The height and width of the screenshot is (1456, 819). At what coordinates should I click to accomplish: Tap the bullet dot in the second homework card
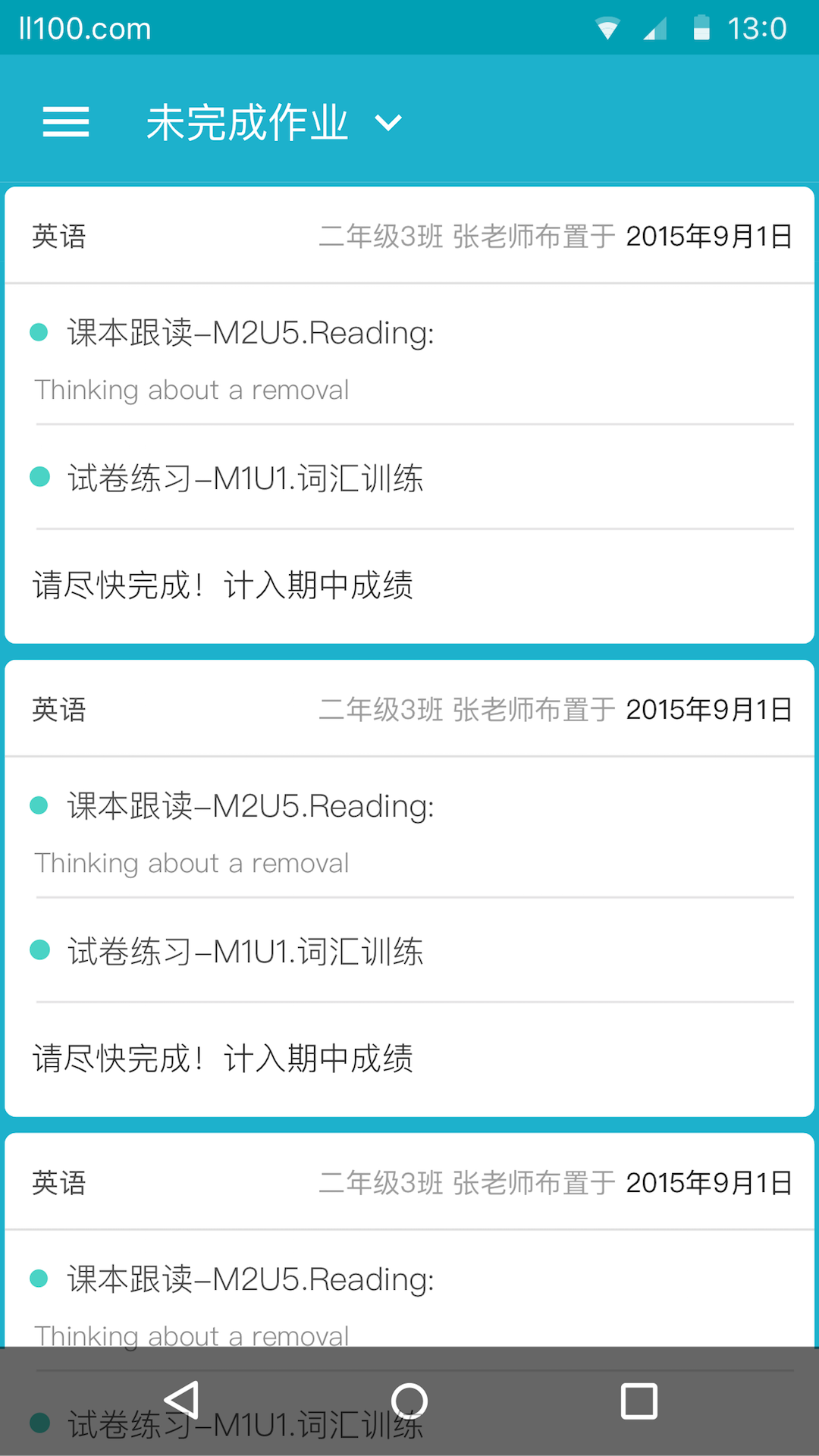tap(39, 806)
